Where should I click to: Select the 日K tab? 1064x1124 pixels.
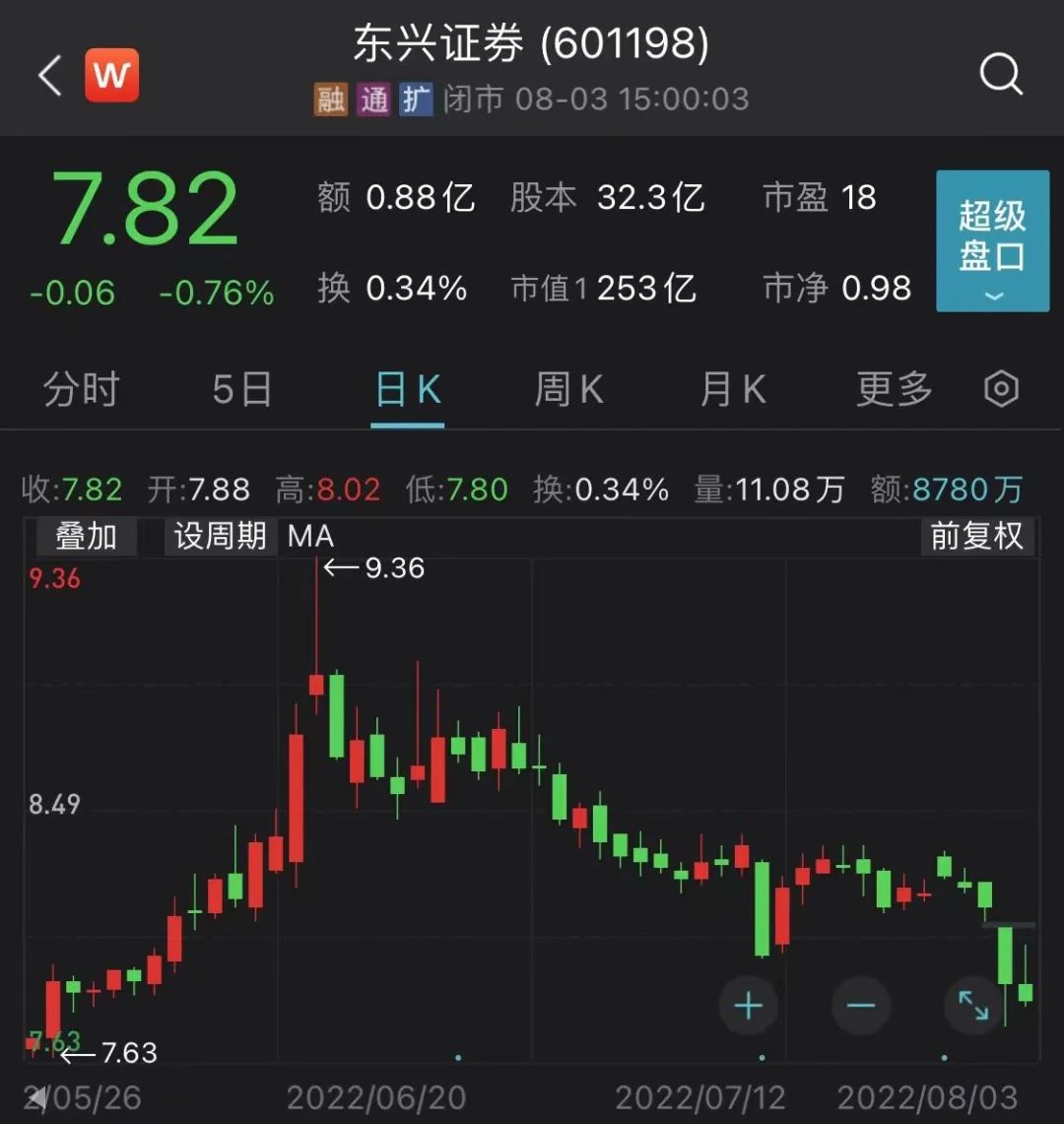408,389
